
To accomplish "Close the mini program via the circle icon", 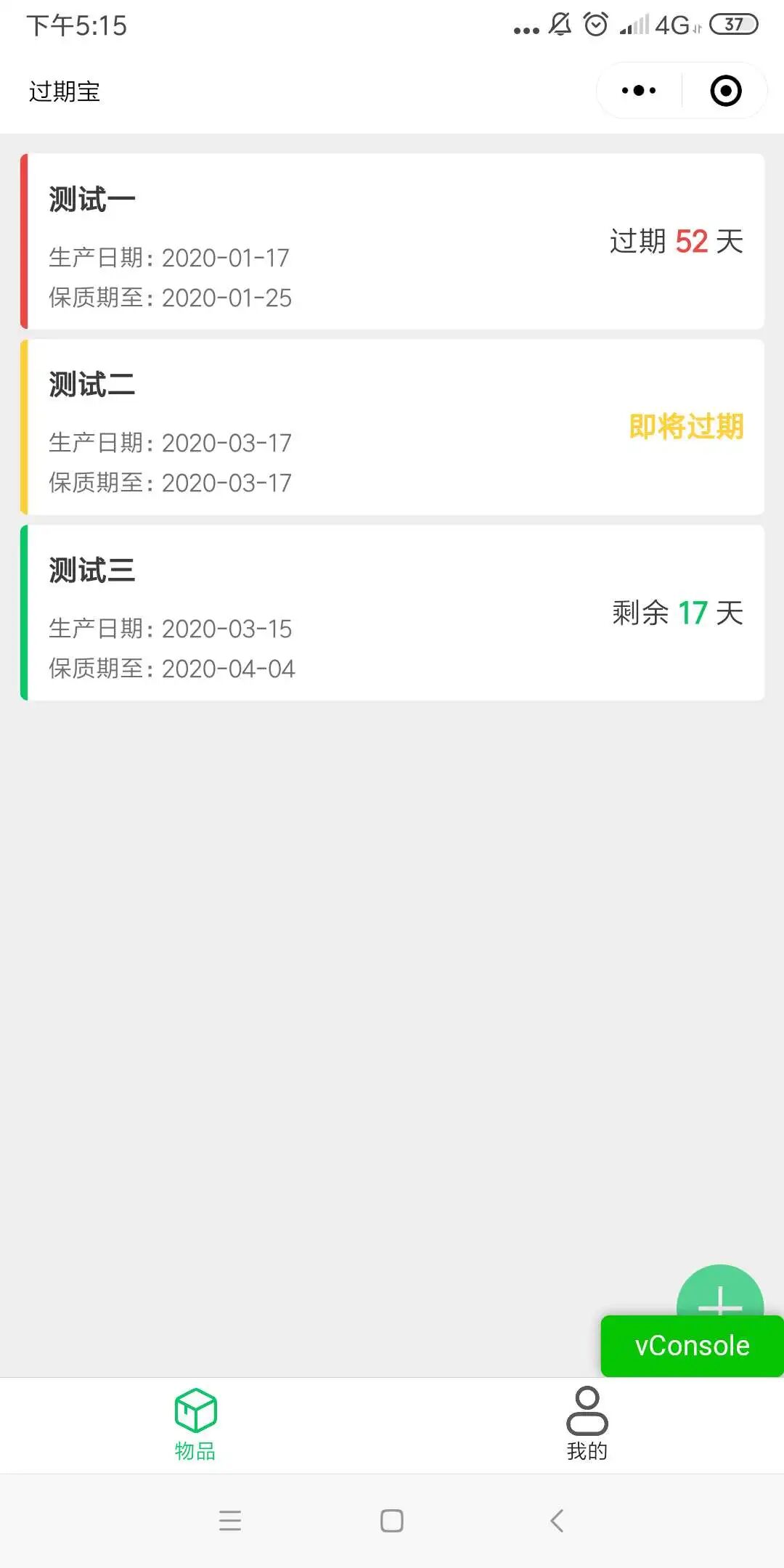I will point(725,91).
